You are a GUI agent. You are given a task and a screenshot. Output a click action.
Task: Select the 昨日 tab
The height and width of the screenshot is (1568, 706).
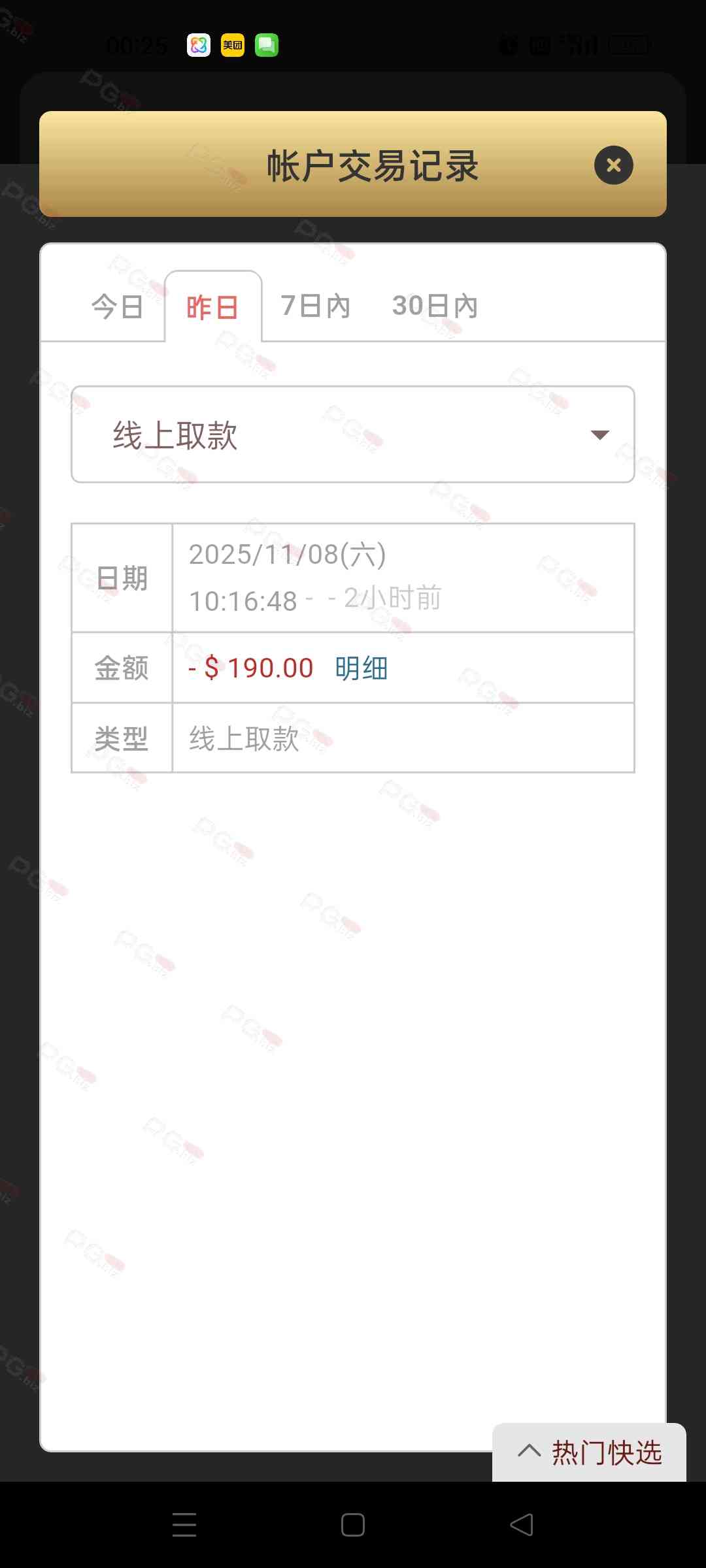coord(212,306)
